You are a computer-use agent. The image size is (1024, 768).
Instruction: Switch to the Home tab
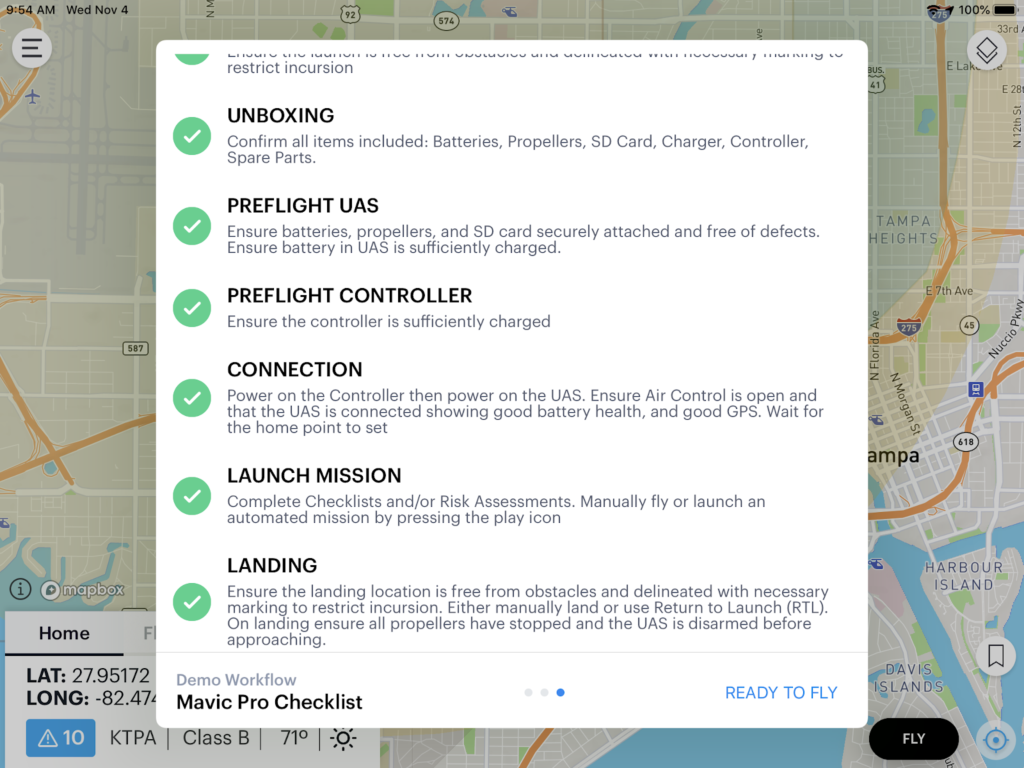click(x=64, y=633)
